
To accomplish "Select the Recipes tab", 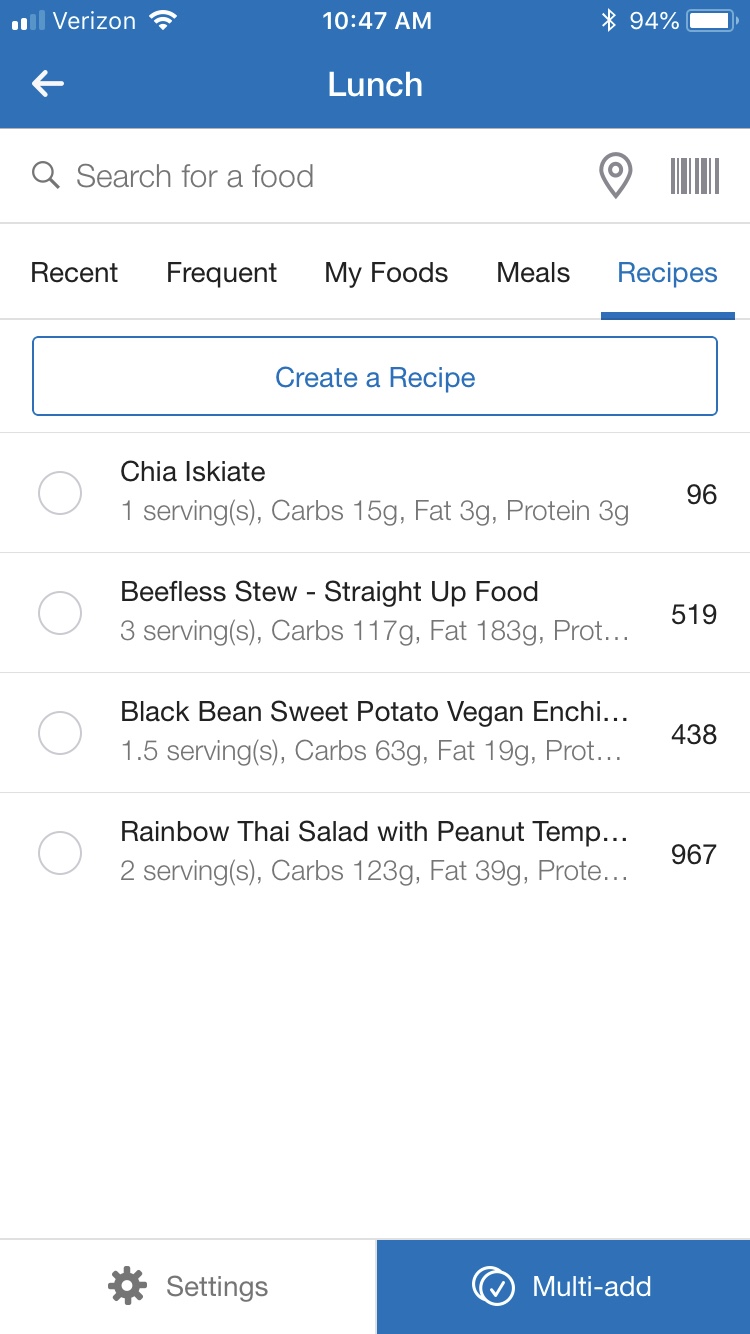I will 667,273.
